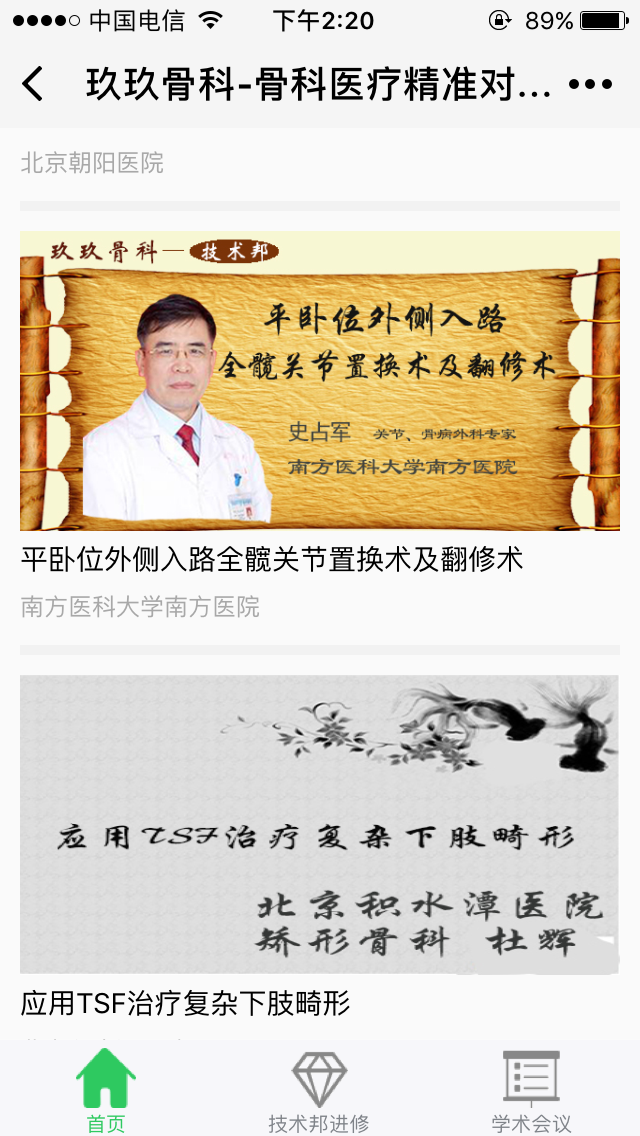Go back using the top-left arrow
Image resolution: width=640 pixels, height=1136 pixels.
click(33, 84)
